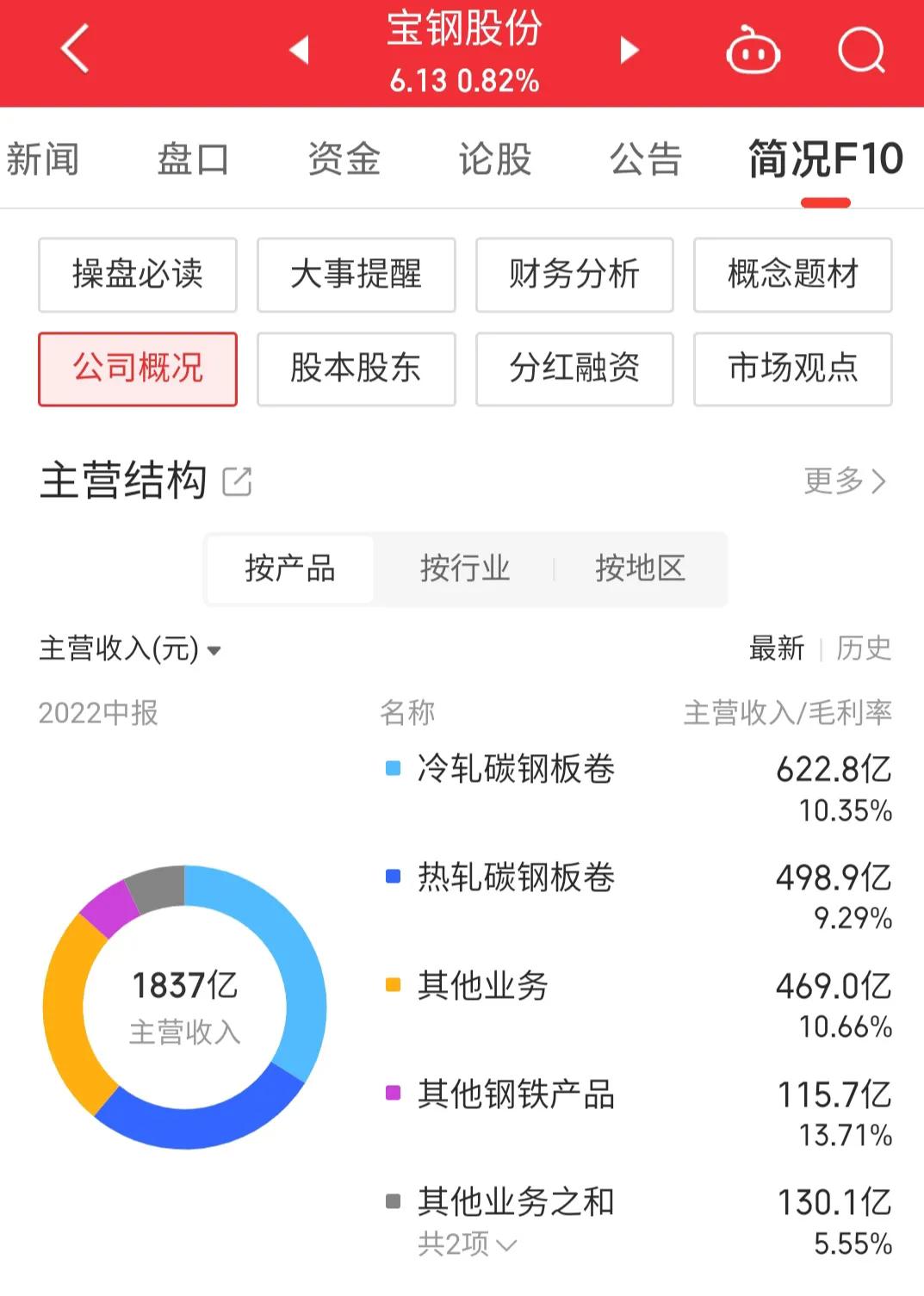Open the search icon
Viewport: 924px width, 1296px height.
point(860,49)
